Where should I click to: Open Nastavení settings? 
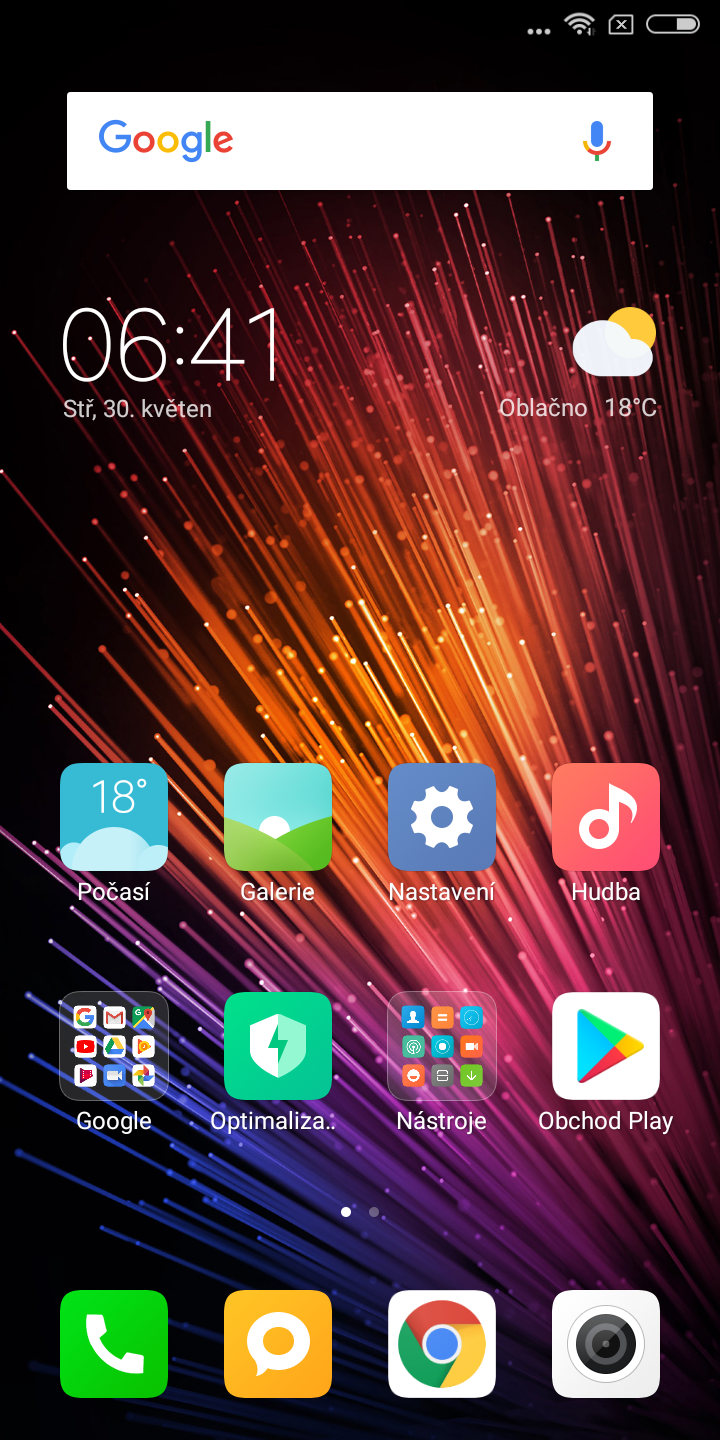(x=442, y=817)
